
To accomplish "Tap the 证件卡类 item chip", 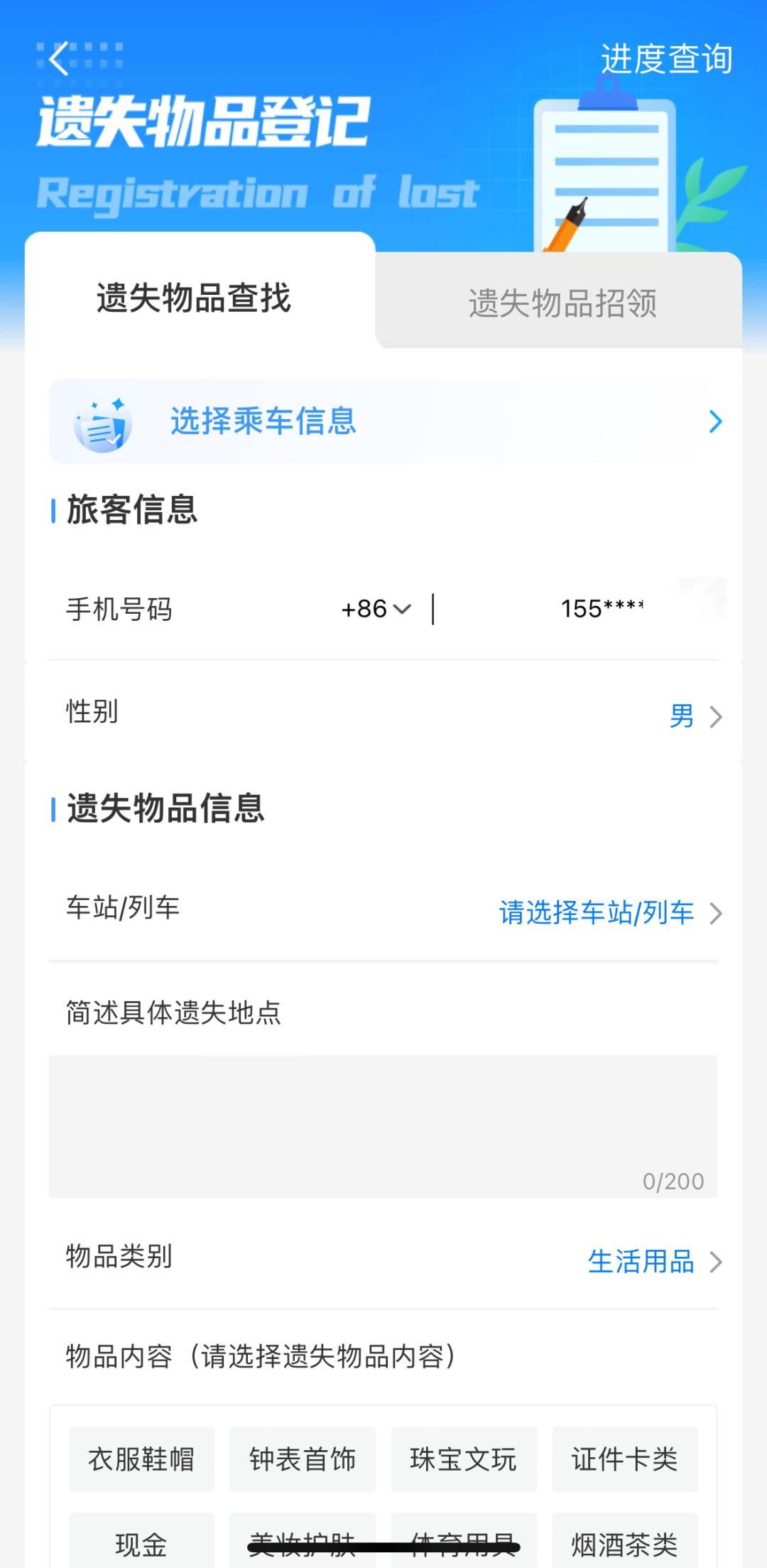I will [x=625, y=1459].
